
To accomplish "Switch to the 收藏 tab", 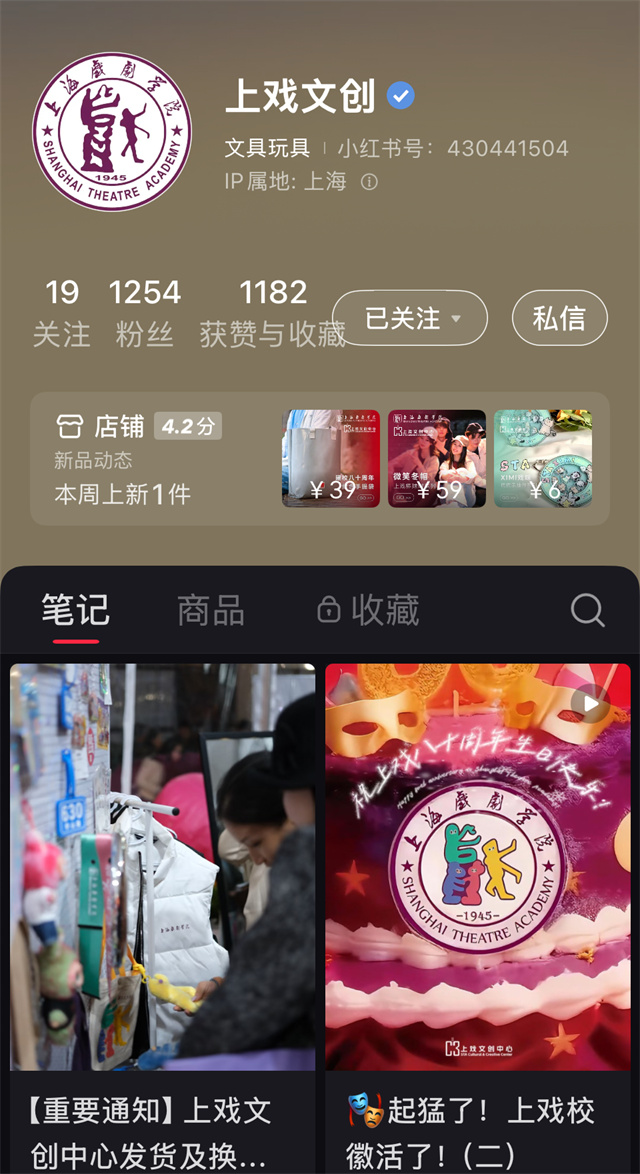I will (368, 610).
